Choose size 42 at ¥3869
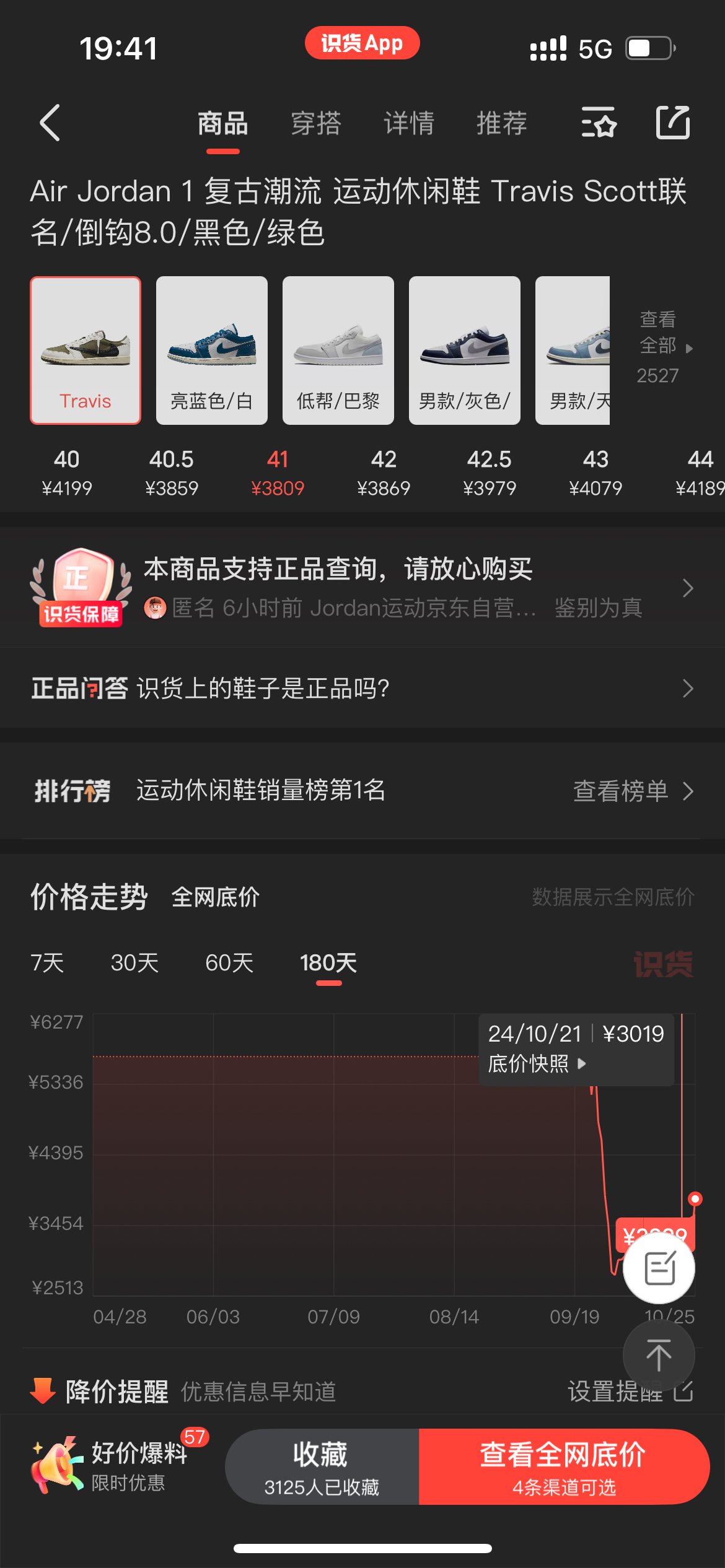 click(x=384, y=473)
